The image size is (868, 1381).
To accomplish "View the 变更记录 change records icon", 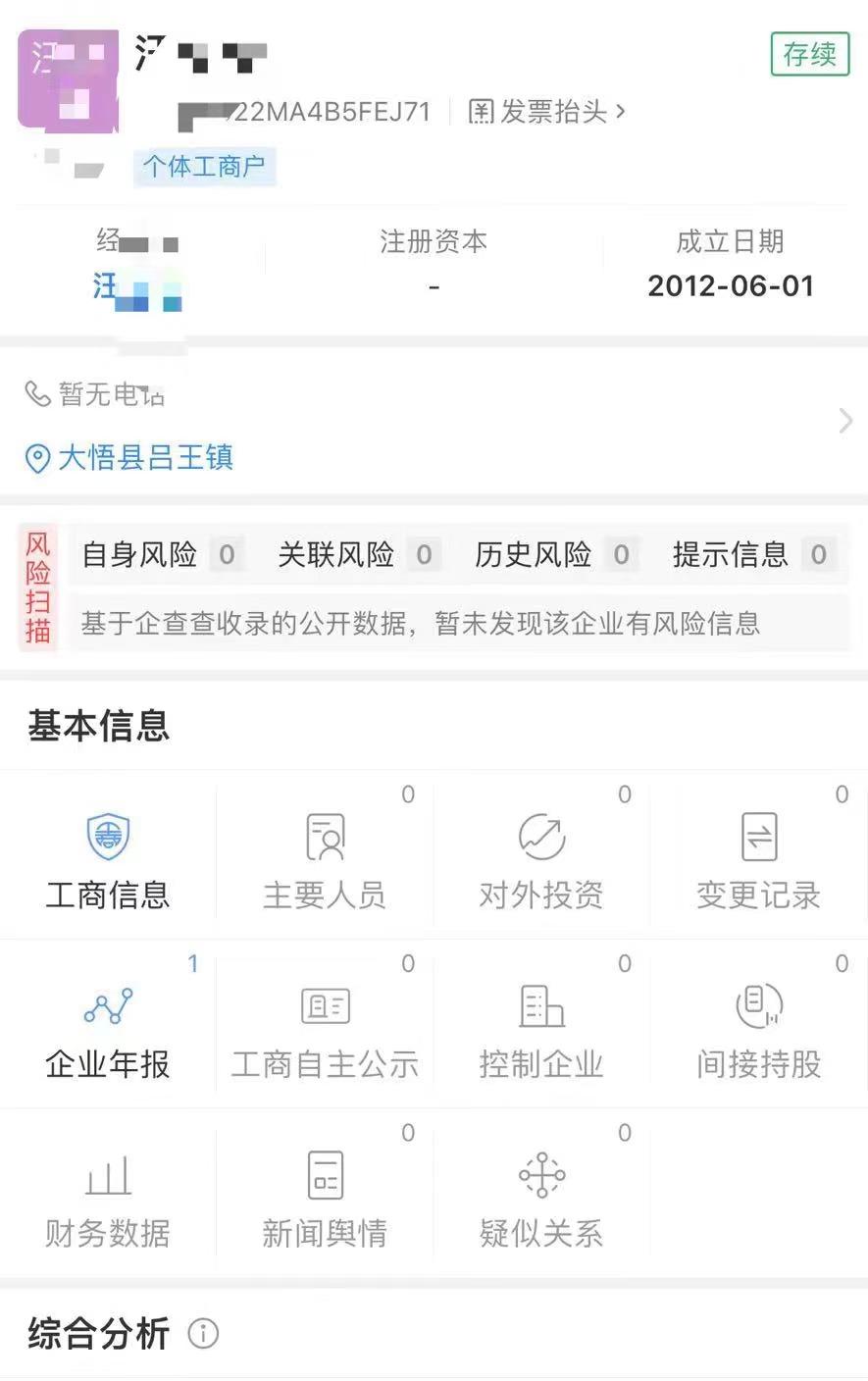I will click(759, 855).
